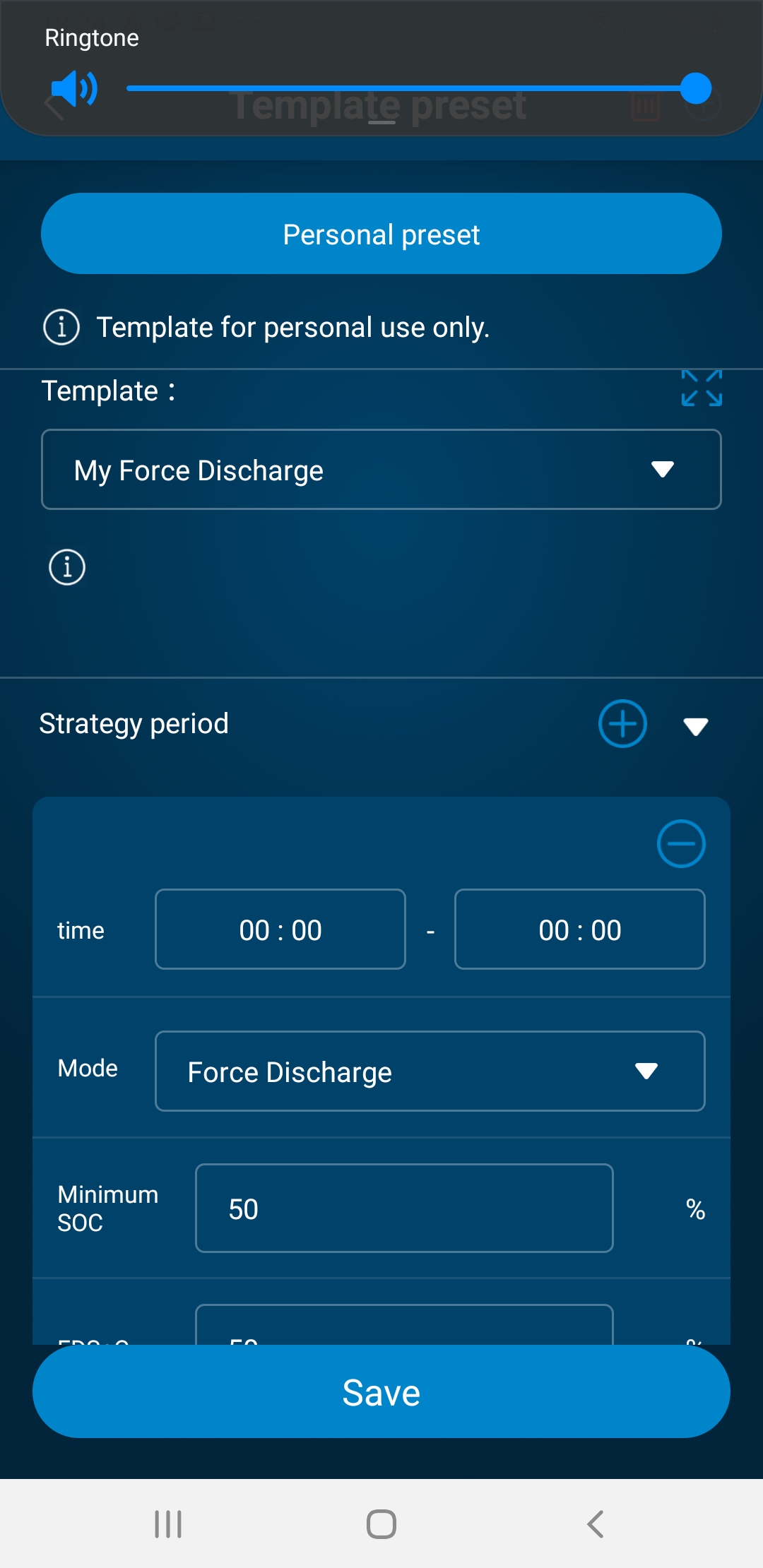
Task: Set the period start time
Action: [280, 929]
